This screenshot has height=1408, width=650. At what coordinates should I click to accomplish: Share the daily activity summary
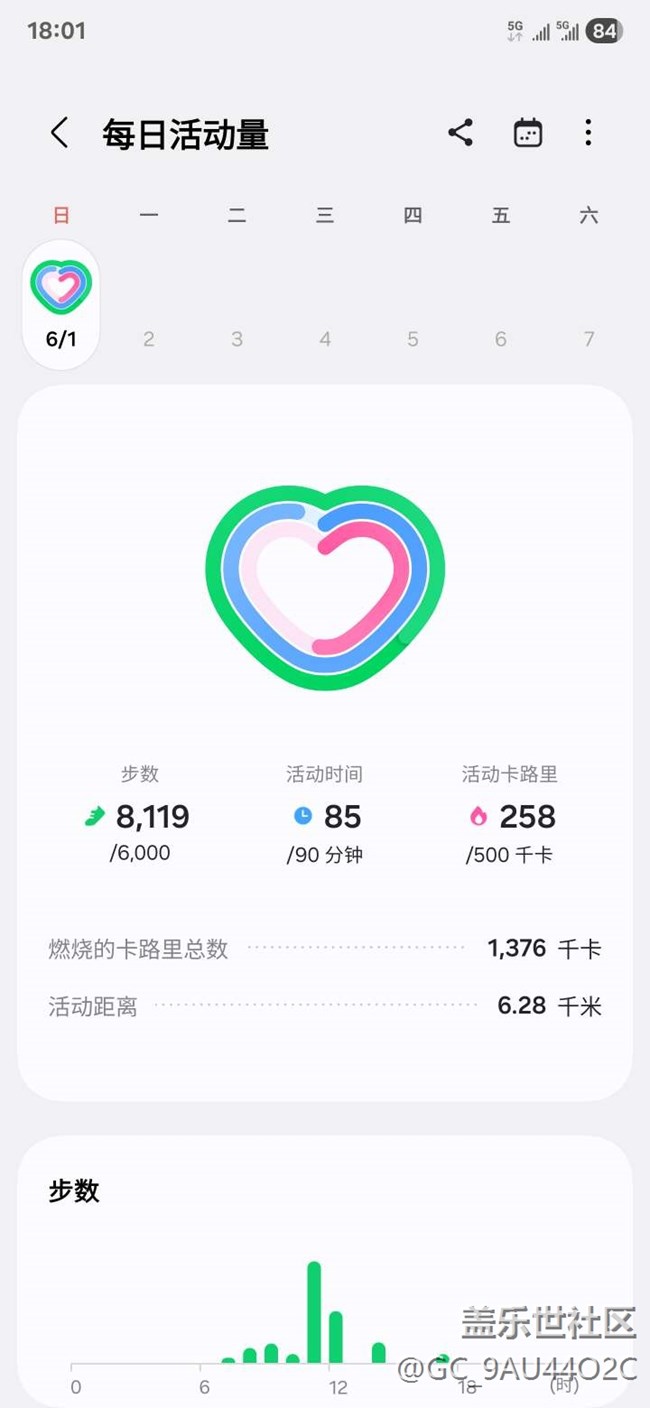(x=461, y=133)
